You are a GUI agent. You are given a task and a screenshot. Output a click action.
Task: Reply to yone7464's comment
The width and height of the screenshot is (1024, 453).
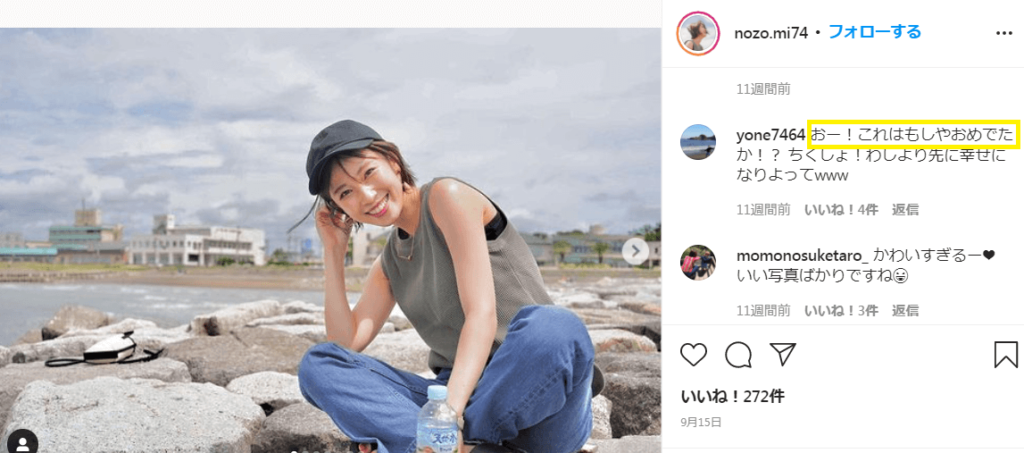point(905,210)
